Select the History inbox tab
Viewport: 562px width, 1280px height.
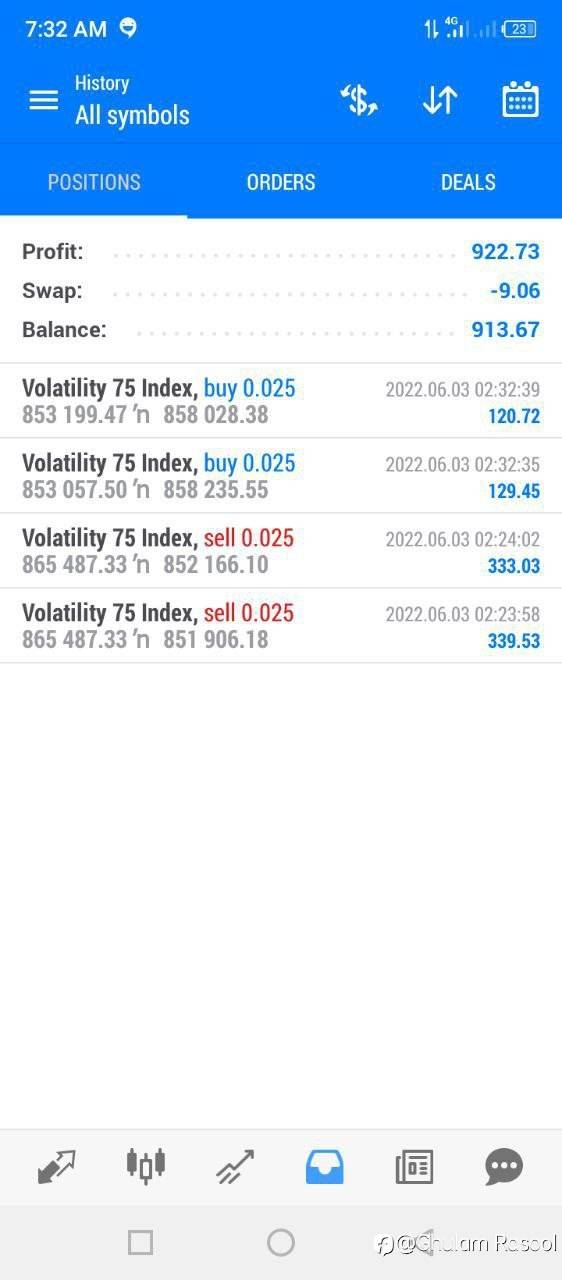click(324, 1166)
